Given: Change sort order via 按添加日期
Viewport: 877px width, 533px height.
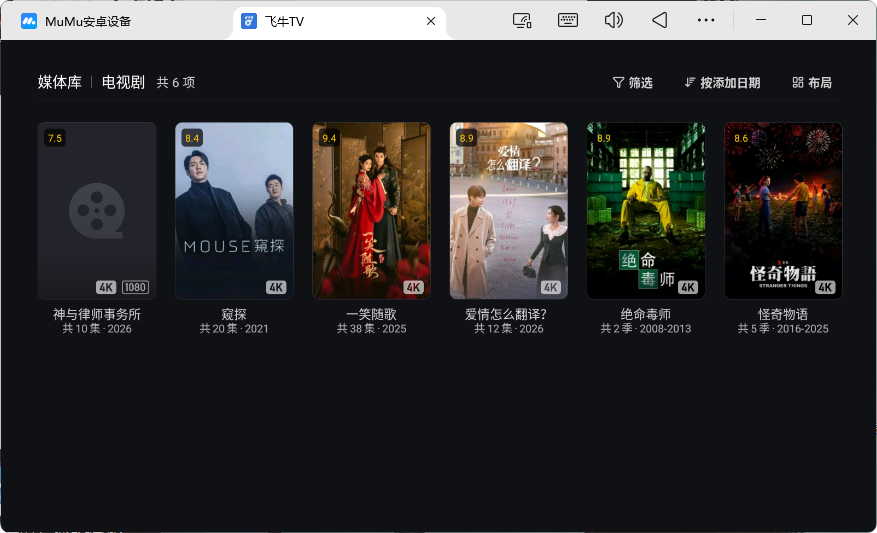Looking at the screenshot, I should pos(721,83).
